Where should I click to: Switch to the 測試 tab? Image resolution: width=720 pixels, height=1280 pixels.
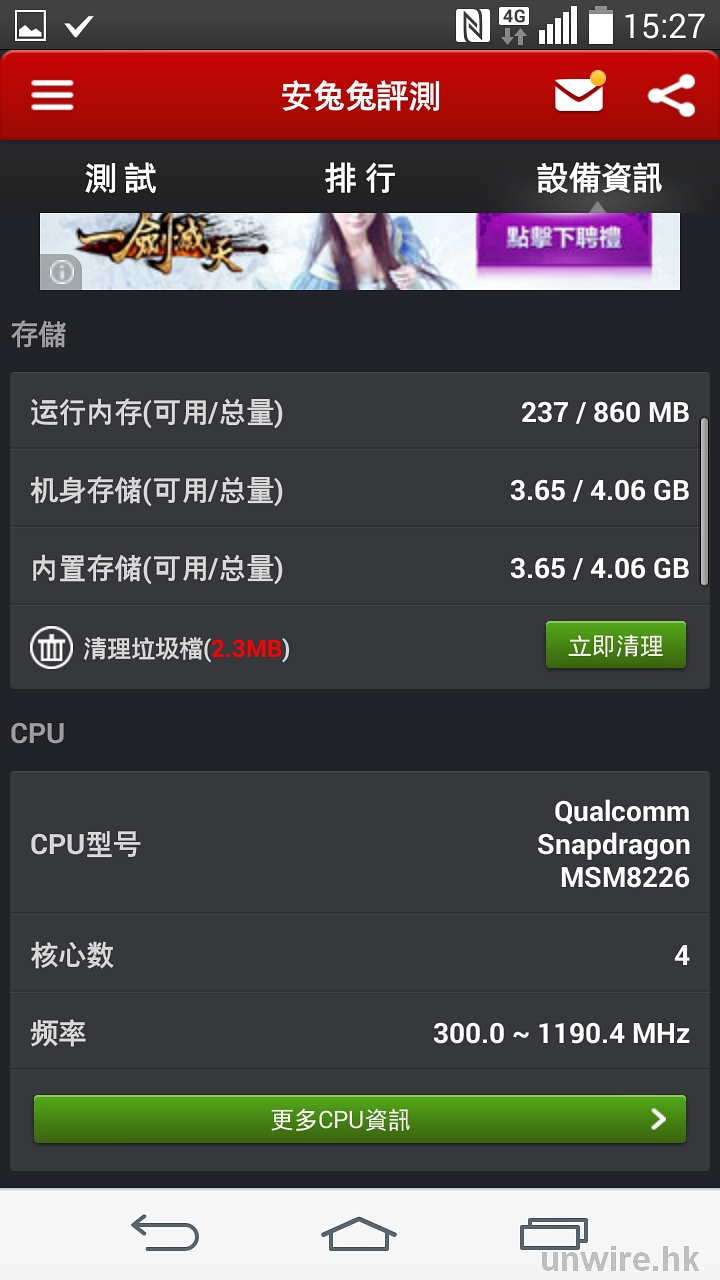(120, 179)
